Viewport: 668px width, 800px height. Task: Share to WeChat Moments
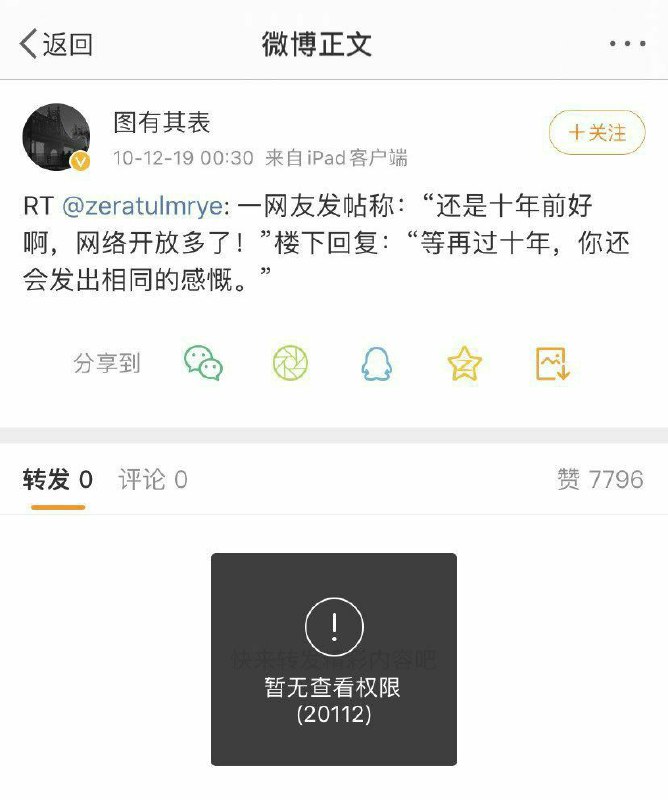pyautogui.click(x=290, y=363)
